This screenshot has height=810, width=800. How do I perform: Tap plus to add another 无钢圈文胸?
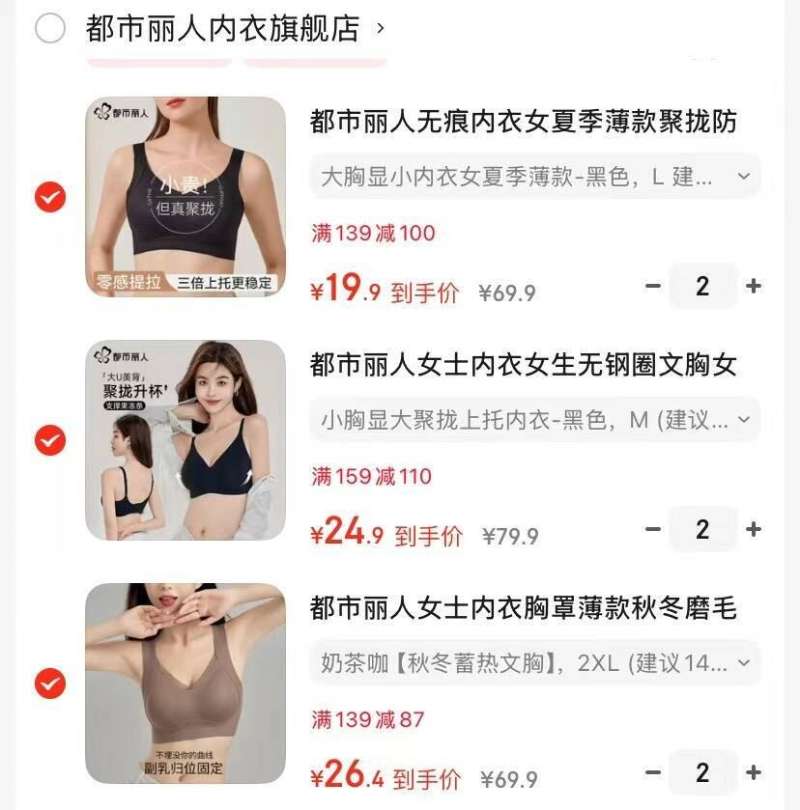point(752,528)
